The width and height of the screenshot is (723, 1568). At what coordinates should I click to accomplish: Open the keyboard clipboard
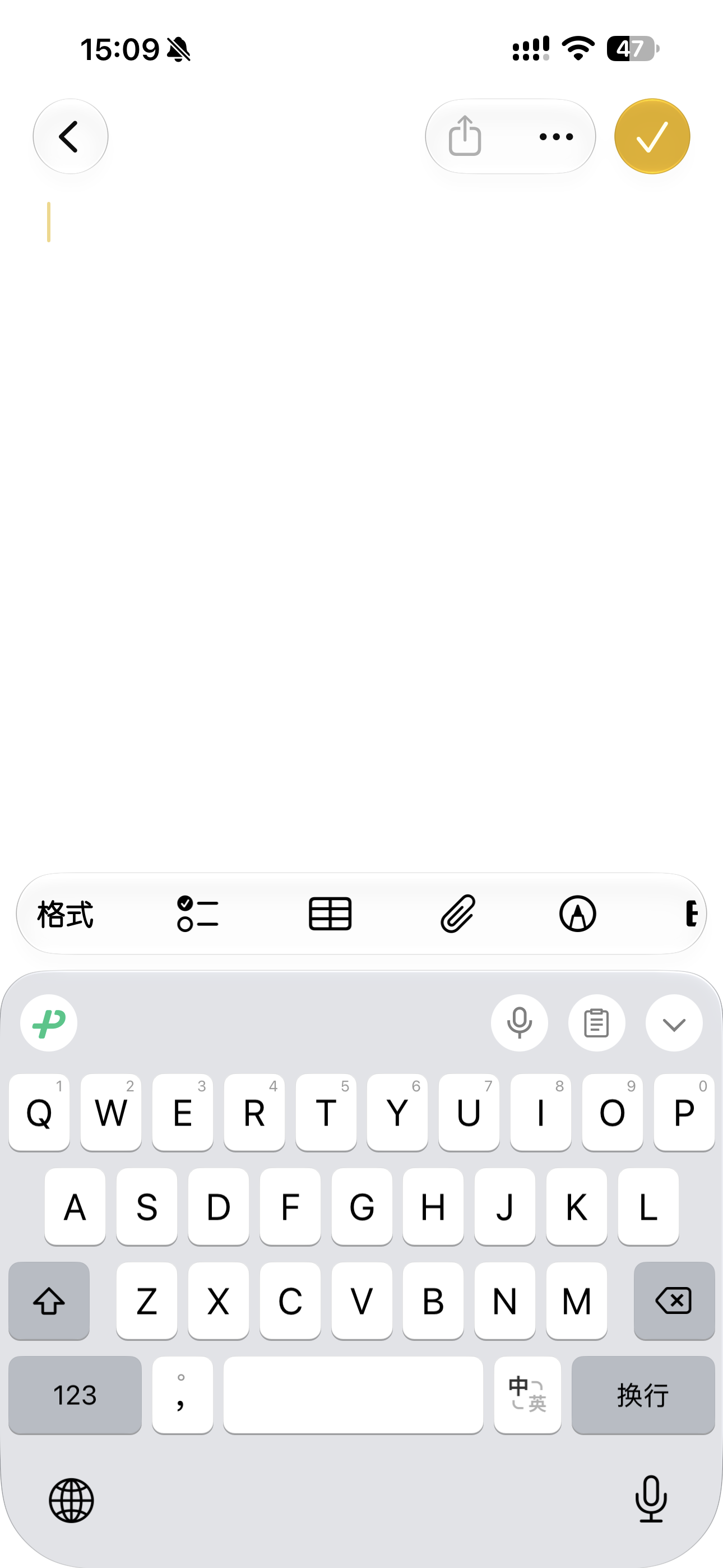[596, 1023]
